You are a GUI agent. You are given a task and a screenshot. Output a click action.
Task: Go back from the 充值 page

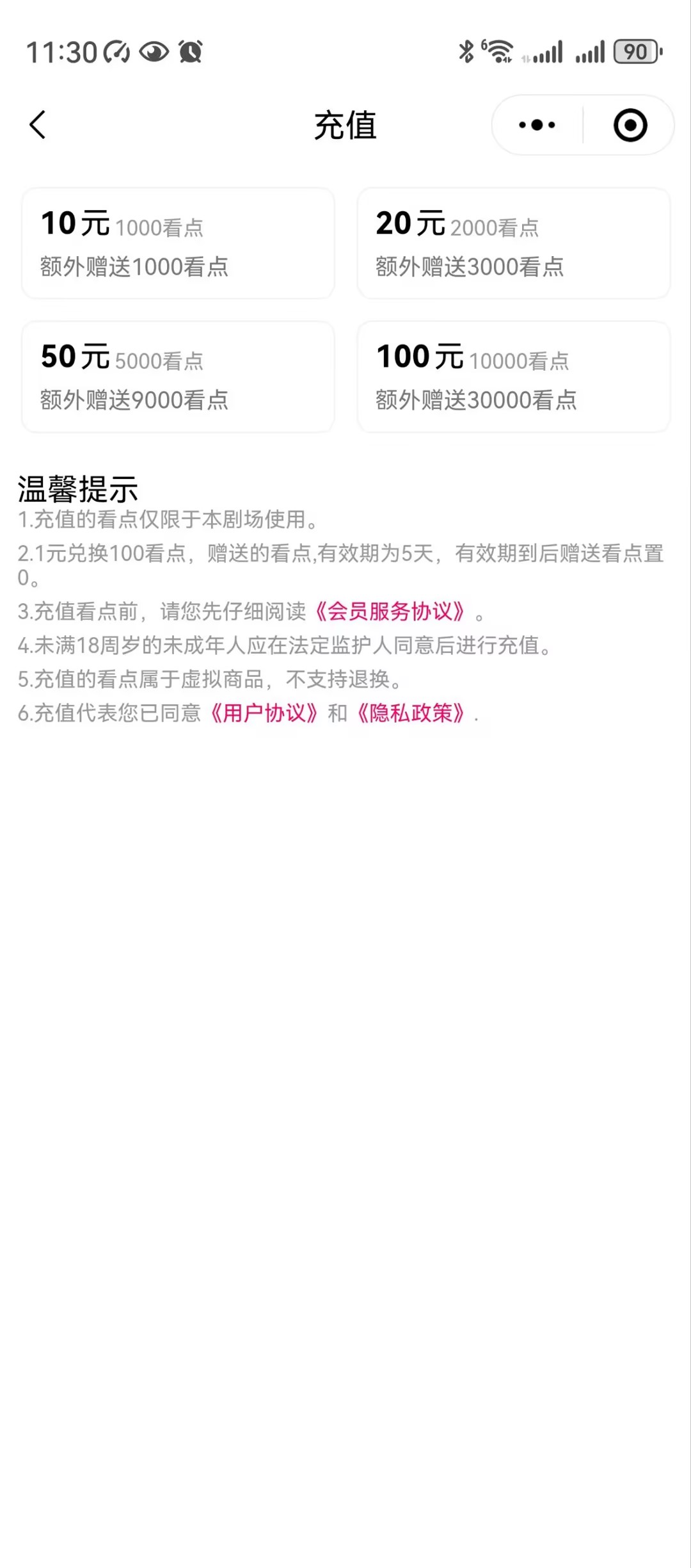coord(38,125)
